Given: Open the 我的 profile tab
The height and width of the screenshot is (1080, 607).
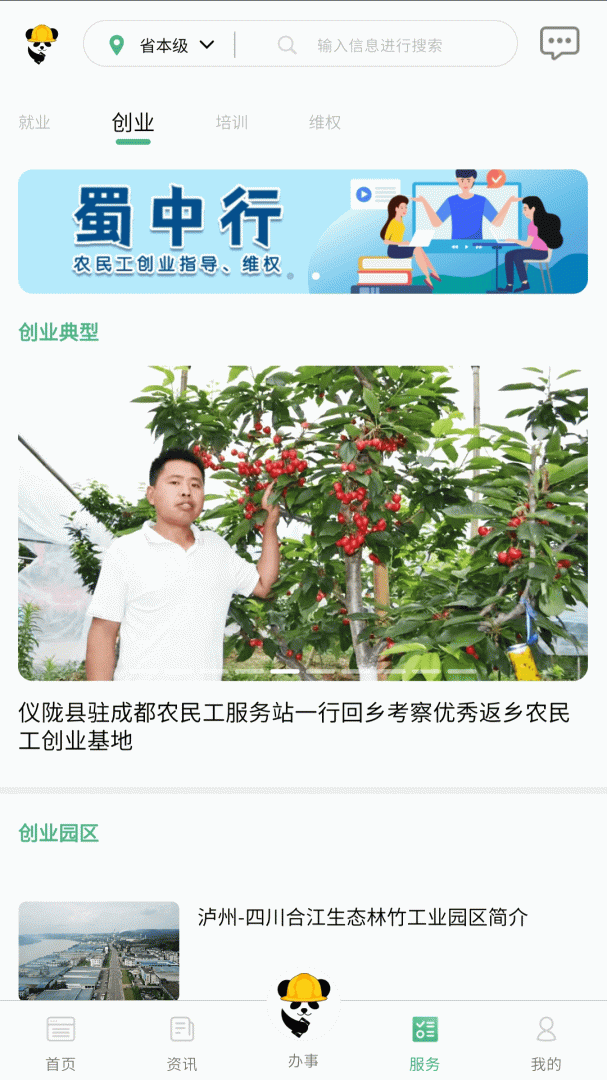Looking at the screenshot, I should click(x=546, y=1041).
